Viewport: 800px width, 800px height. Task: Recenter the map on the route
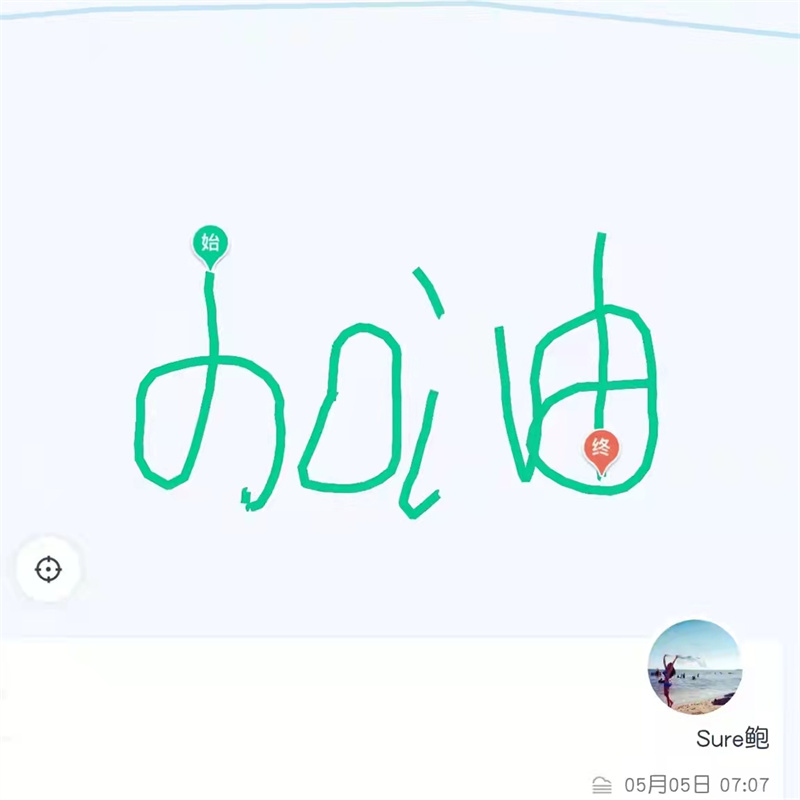point(47,570)
